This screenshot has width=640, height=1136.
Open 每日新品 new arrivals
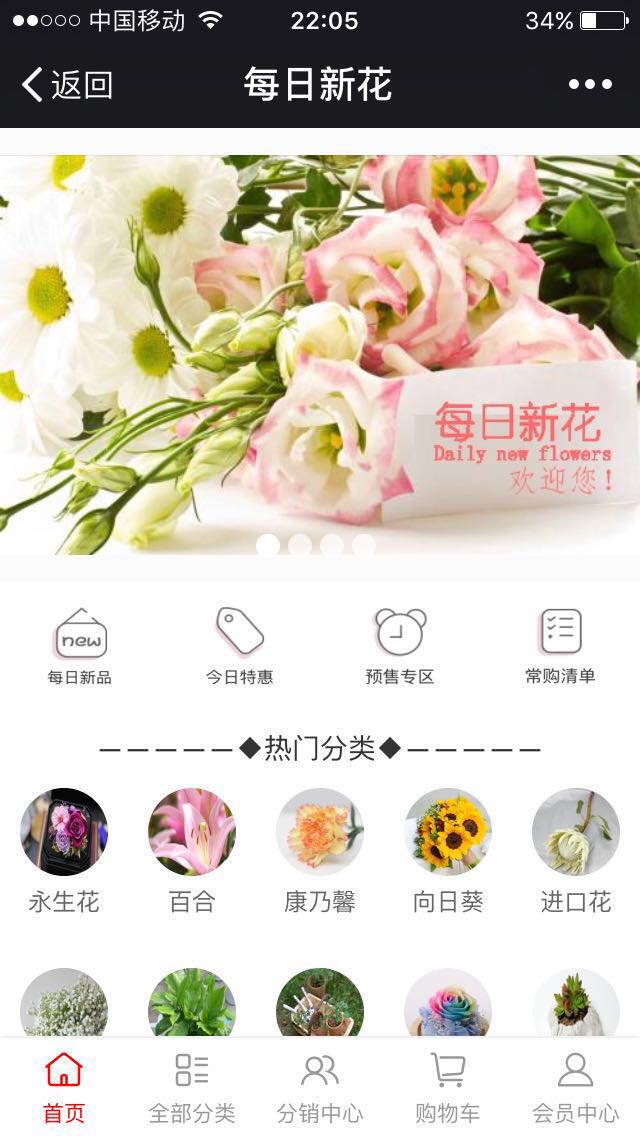coord(80,646)
